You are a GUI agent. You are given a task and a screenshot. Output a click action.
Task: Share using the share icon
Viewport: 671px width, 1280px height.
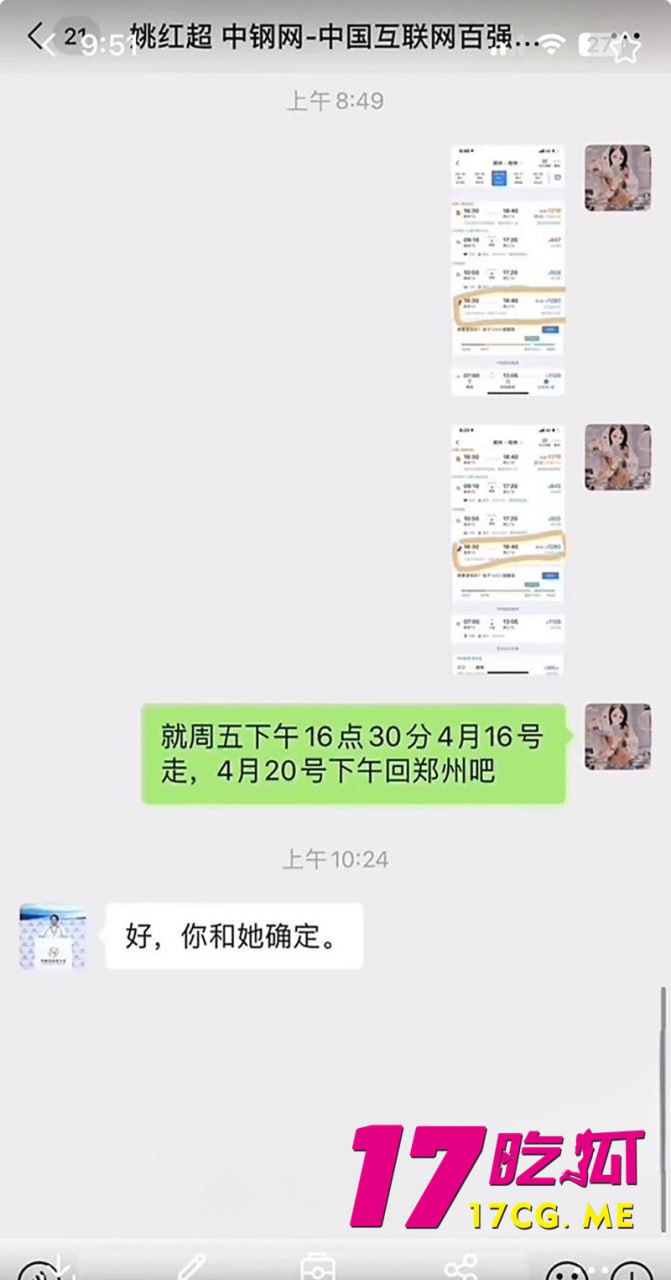(459, 1267)
